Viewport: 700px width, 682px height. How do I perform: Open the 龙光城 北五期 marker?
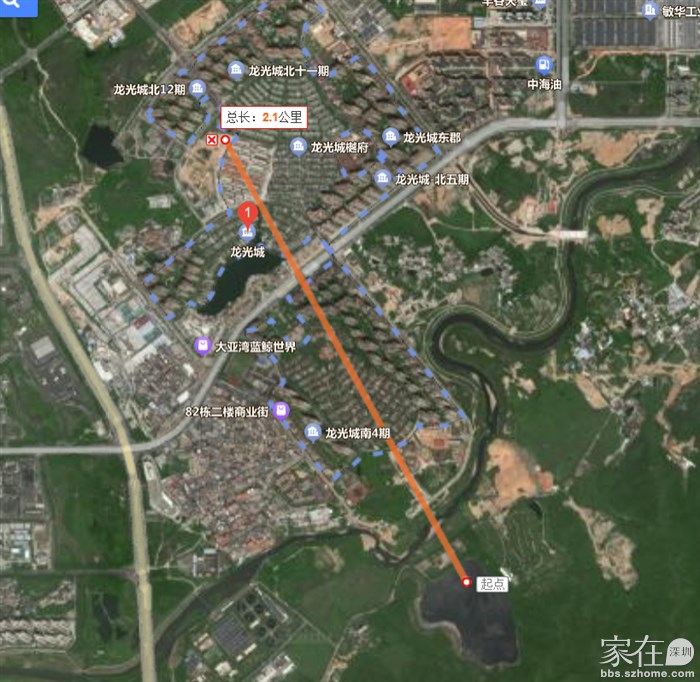pos(383,179)
